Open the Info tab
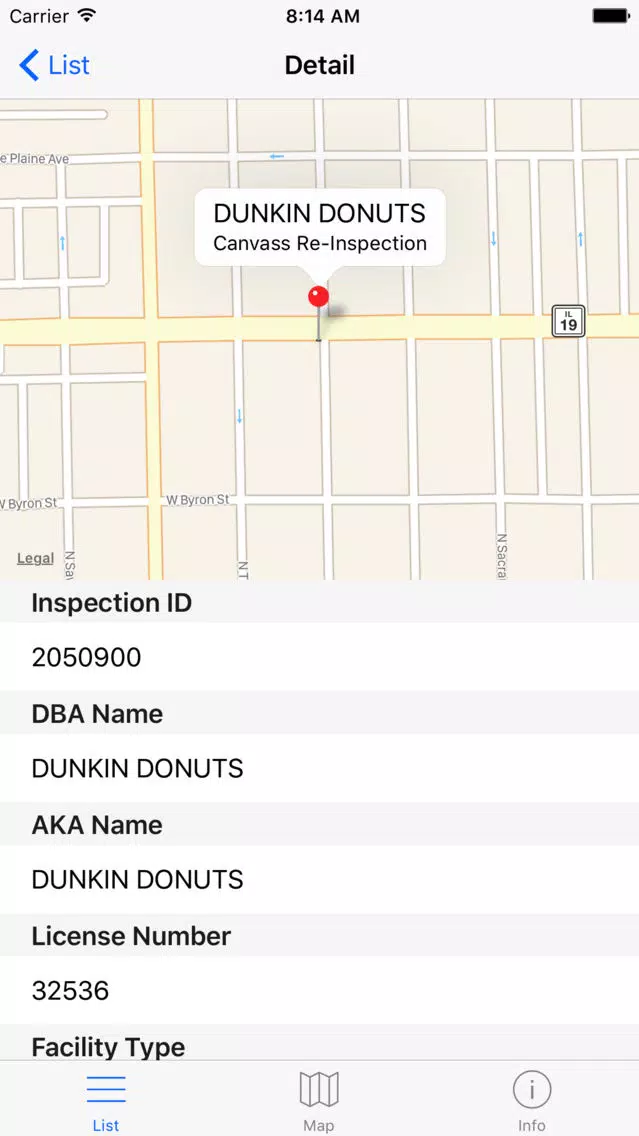 pos(532,1099)
